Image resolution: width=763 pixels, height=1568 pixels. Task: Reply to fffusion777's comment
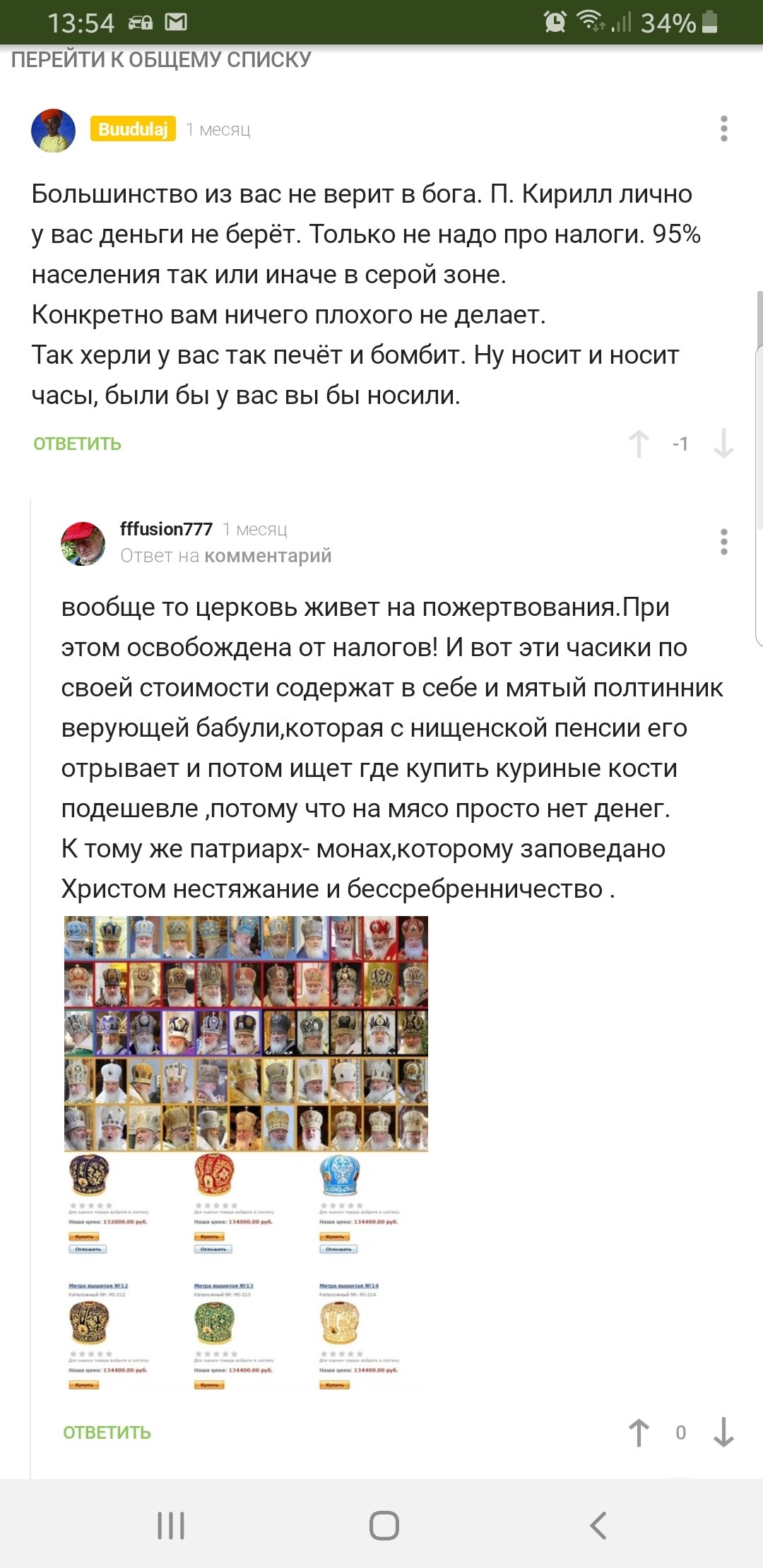coord(107,1432)
